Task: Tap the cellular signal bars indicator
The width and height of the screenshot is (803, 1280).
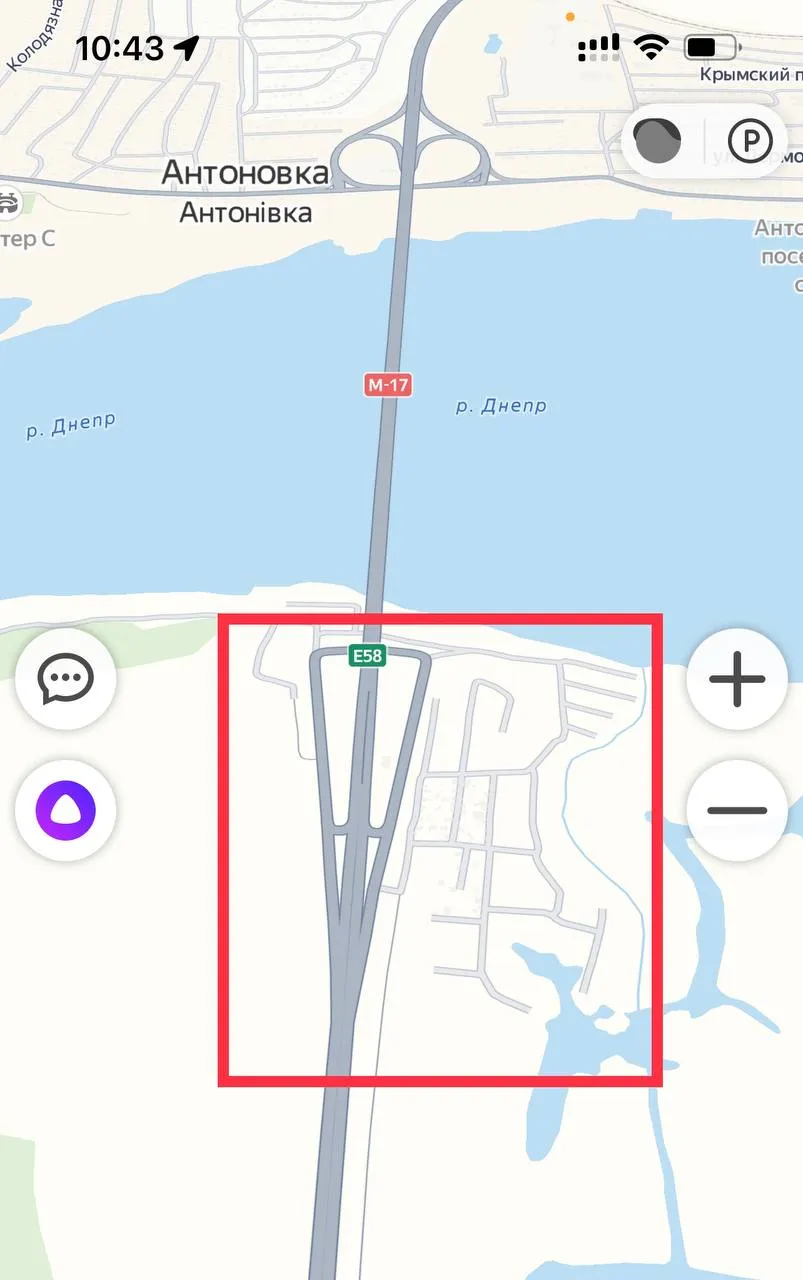Action: coord(597,45)
